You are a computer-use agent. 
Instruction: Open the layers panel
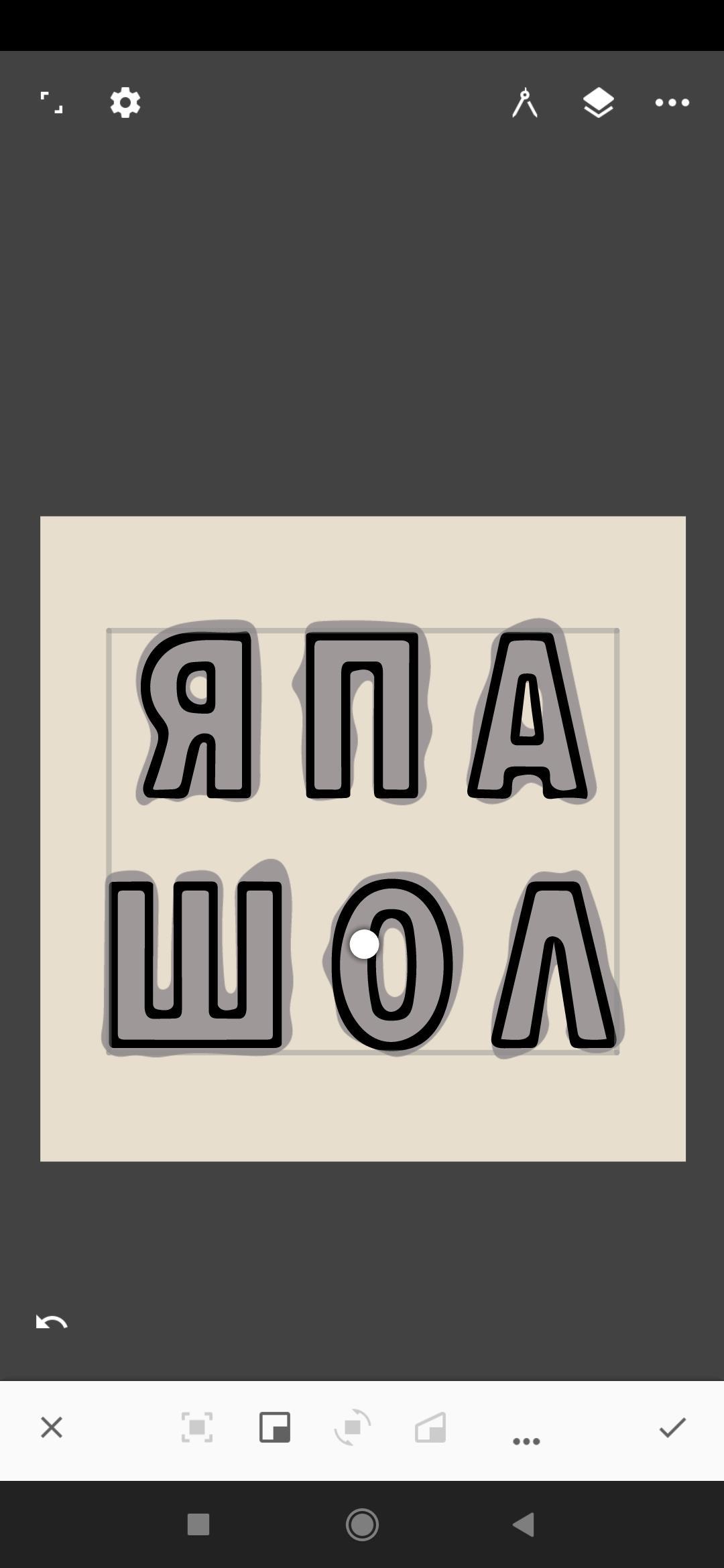pyautogui.click(x=598, y=103)
